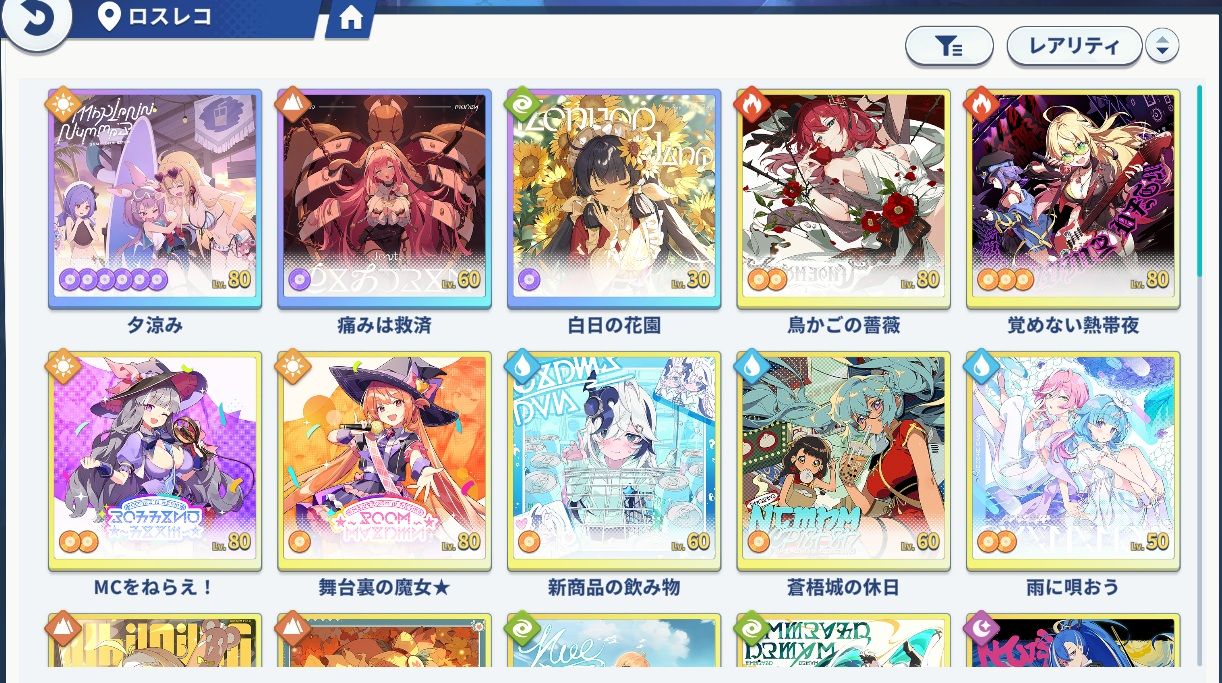
Task: Change sort by レアリティ
Action: click(x=1073, y=45)
